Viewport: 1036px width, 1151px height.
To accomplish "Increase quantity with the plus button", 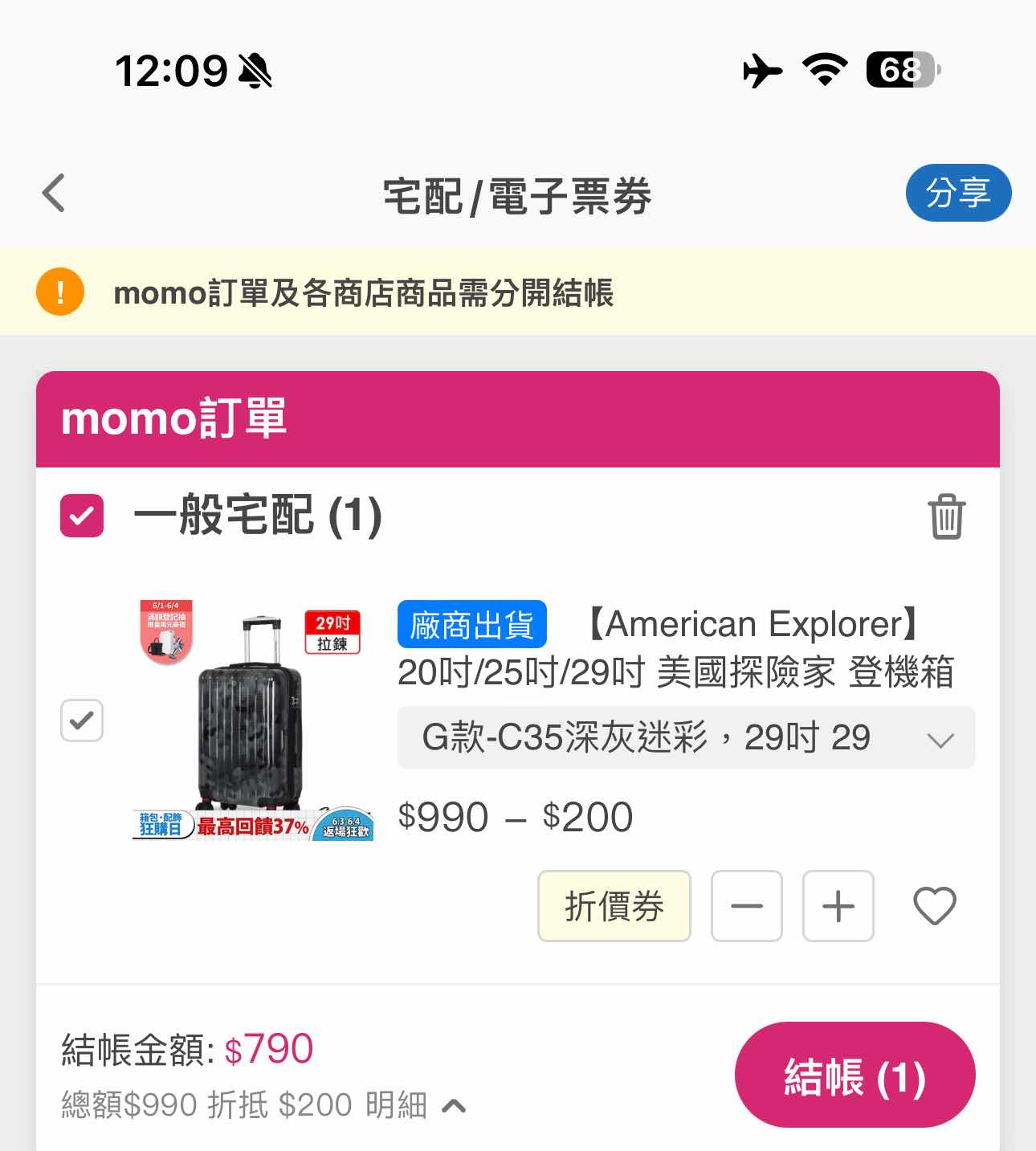I will [x=838, y=906].
